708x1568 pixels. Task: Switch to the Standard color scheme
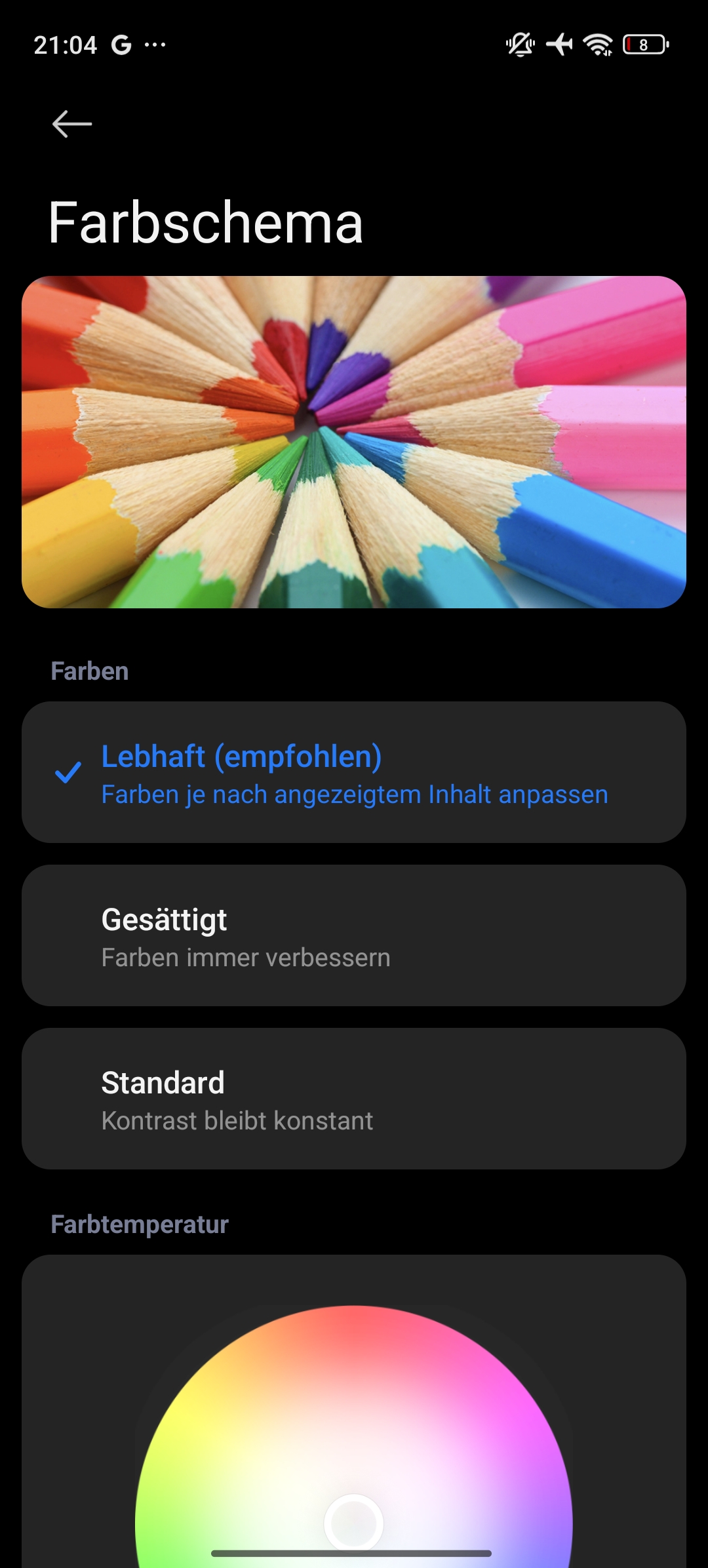(x=354, y=1099)
